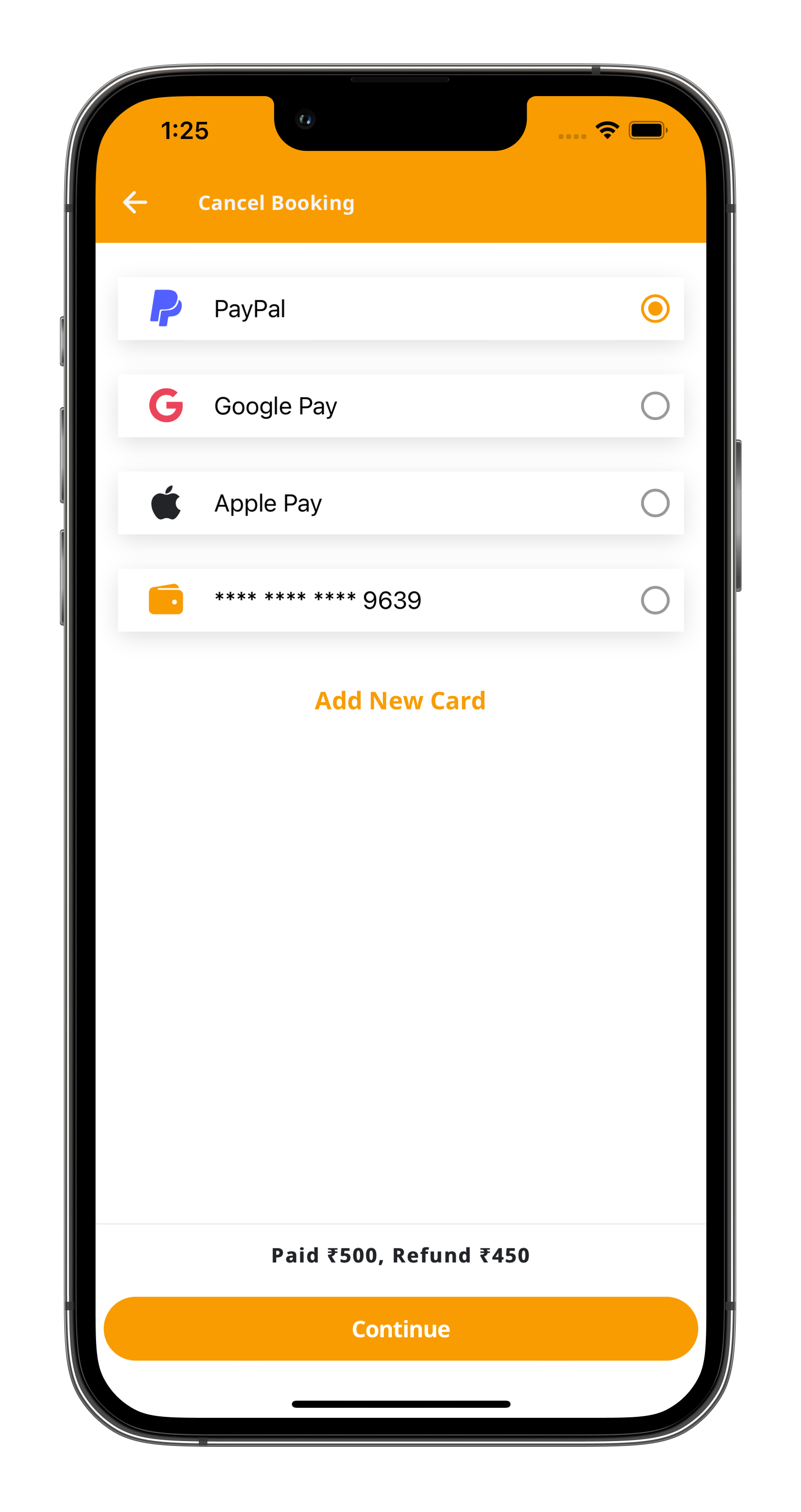This screenshot has width=801, height=1512.
Task: Choose Google Pay as refund method
Action: 401,405
